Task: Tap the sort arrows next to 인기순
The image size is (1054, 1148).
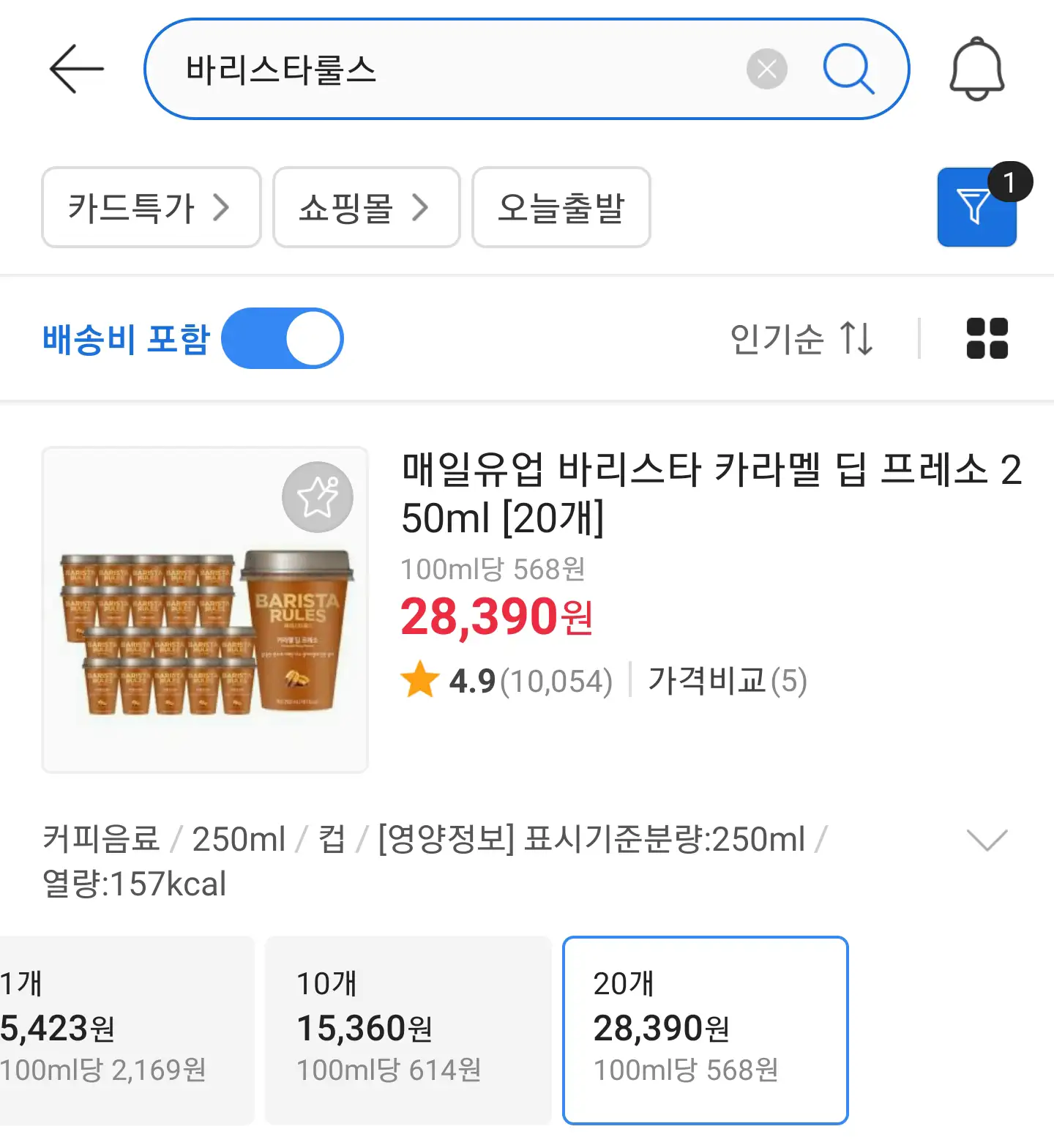Action: pos(858,338)
